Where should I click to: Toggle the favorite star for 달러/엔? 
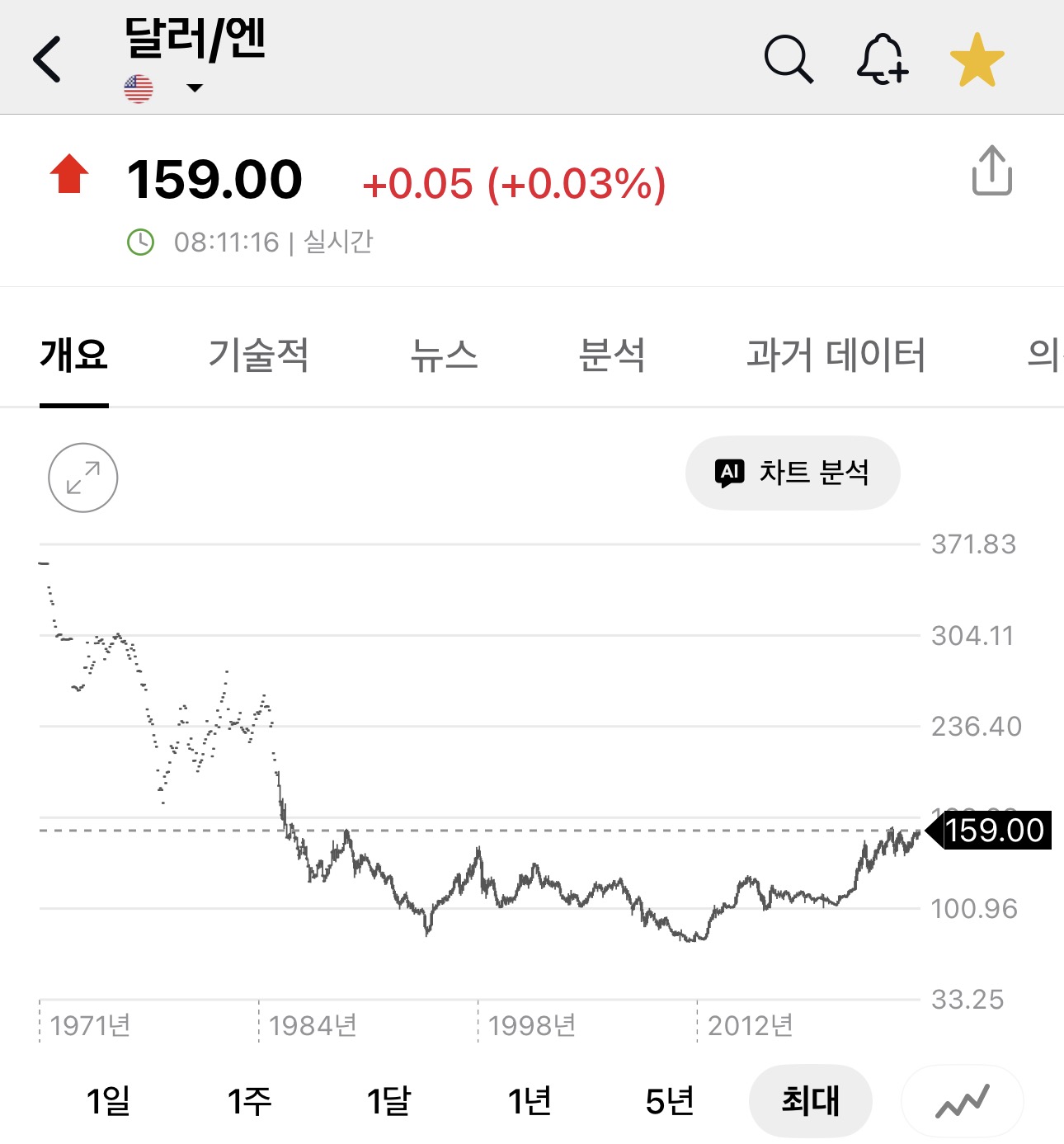click(x=977, y=60)
